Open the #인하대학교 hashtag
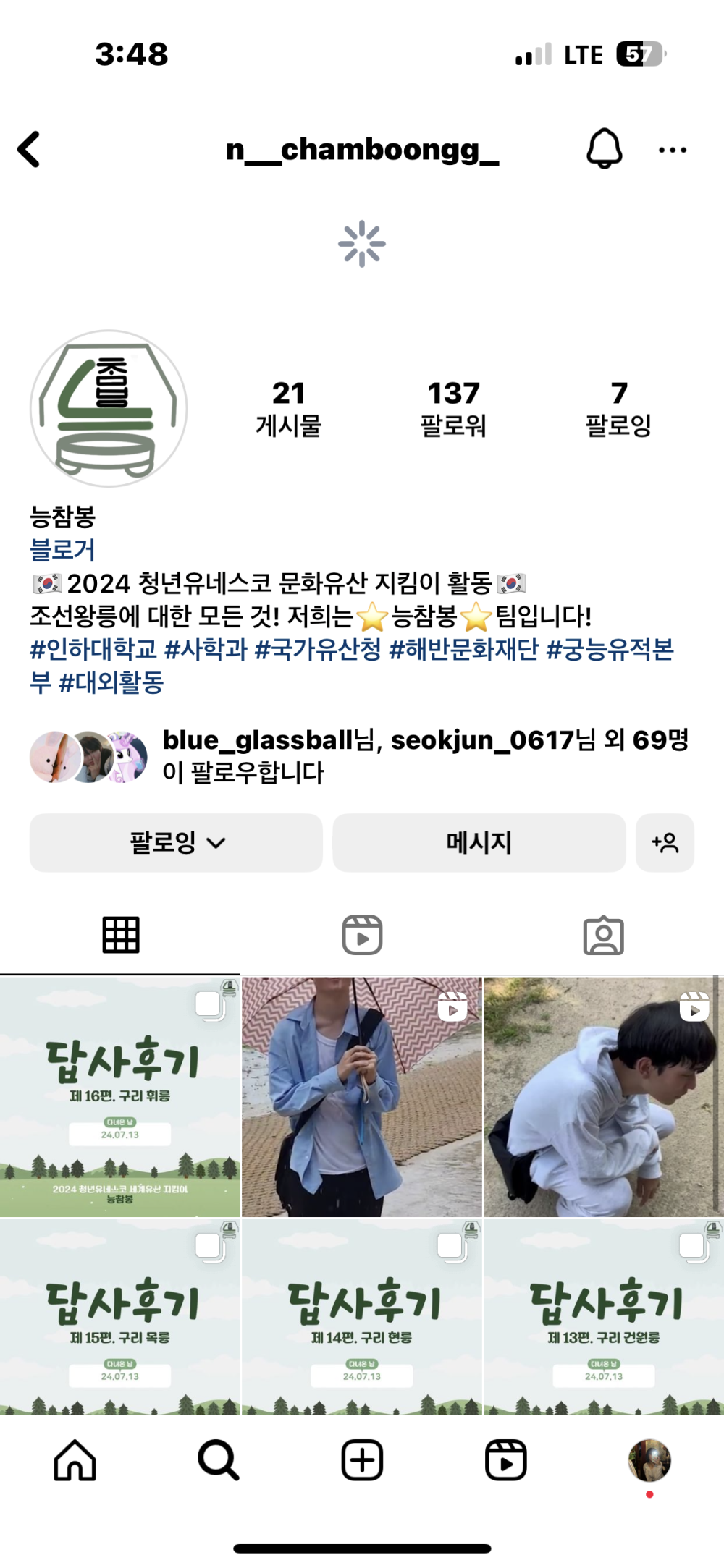 tap(93, 649)
